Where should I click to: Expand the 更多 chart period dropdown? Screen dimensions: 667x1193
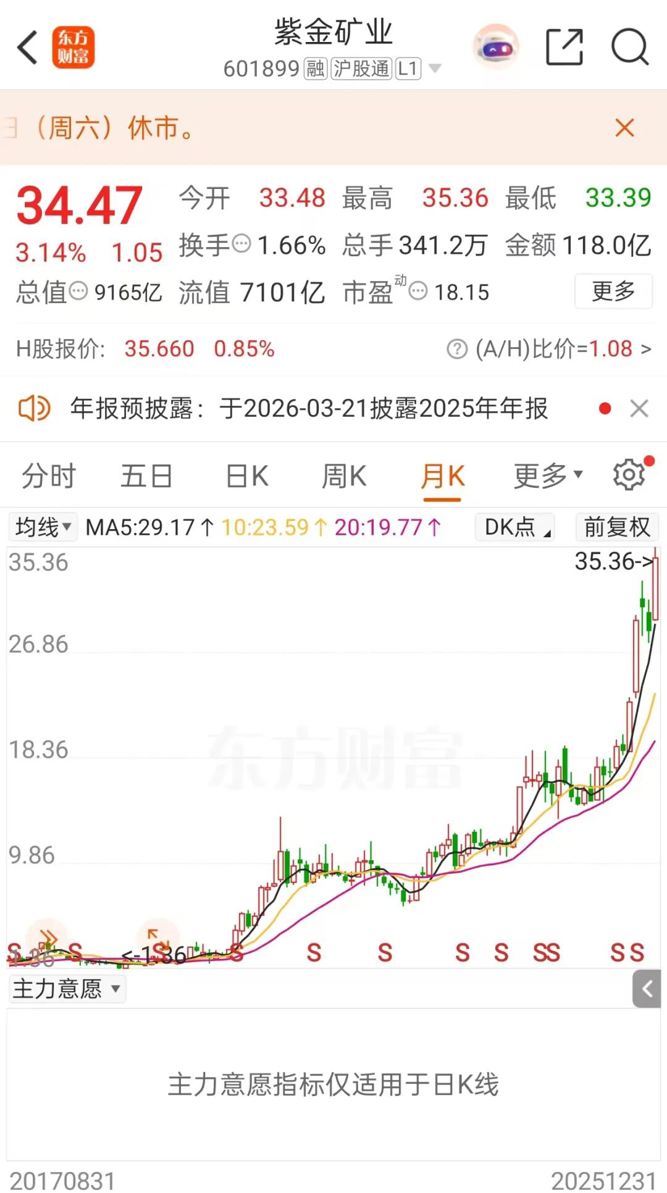(x=548, y=475)
